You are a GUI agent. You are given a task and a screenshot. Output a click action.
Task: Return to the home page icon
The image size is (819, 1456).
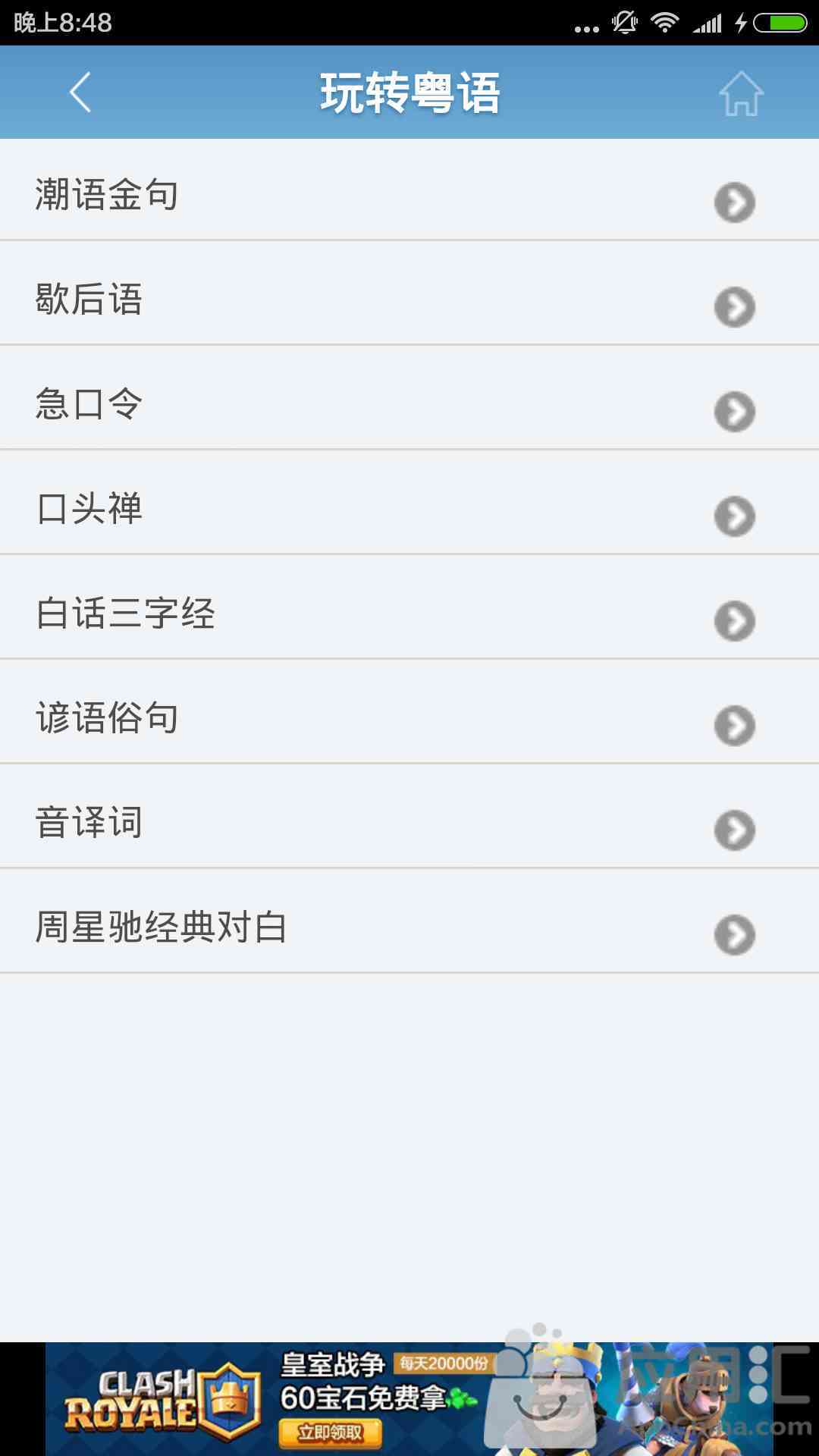741,93
